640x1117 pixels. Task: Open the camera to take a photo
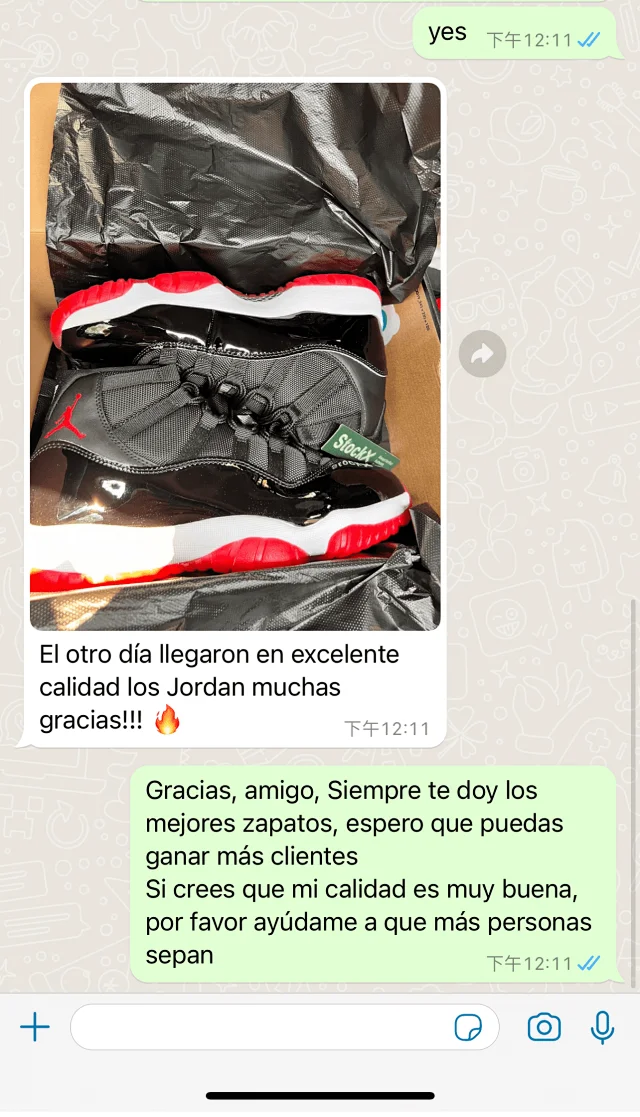pyautogui.click(x=544, y=1027)
